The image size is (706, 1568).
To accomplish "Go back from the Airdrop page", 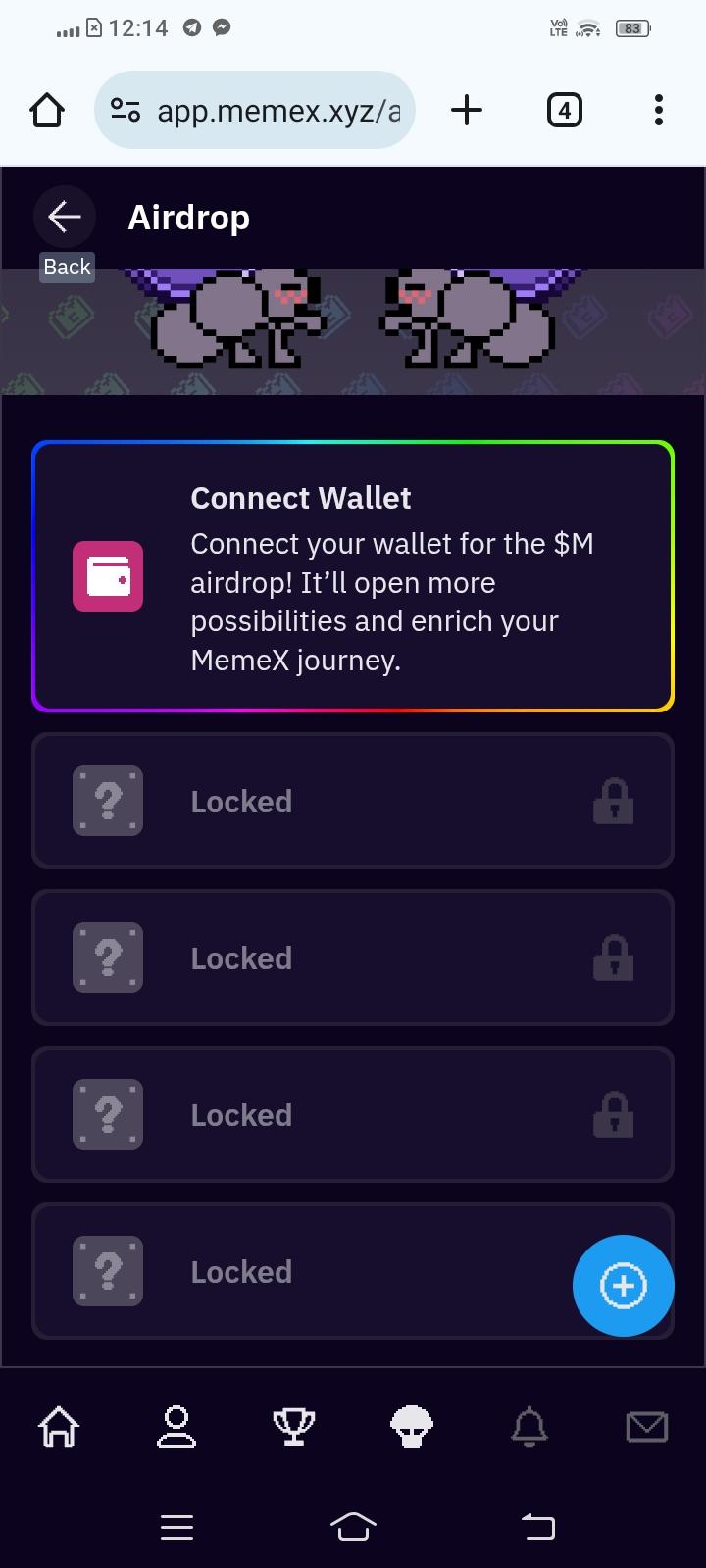I will [x=64, y=217].
